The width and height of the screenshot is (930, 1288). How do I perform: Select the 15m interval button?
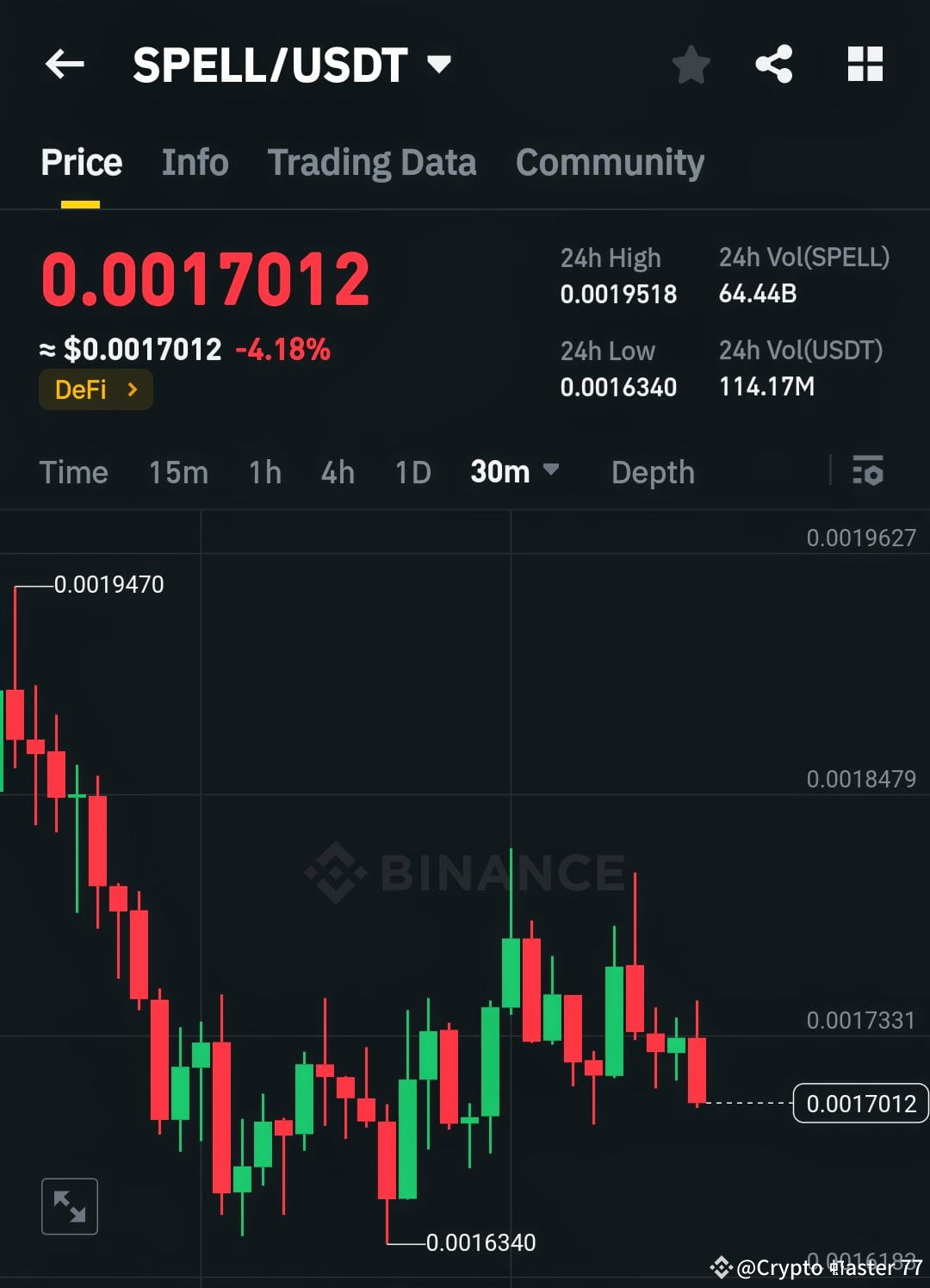(178, 472)
